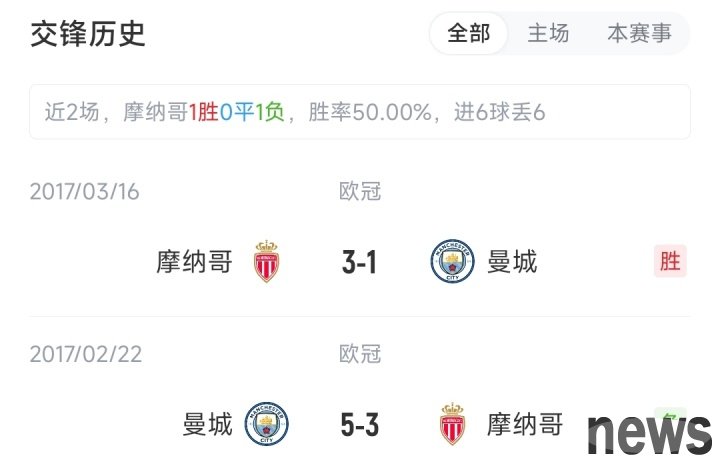The width and height of the screenshot is (720, 460).
Task: Select the 全部 filter tab
Action: pos(468,34)
